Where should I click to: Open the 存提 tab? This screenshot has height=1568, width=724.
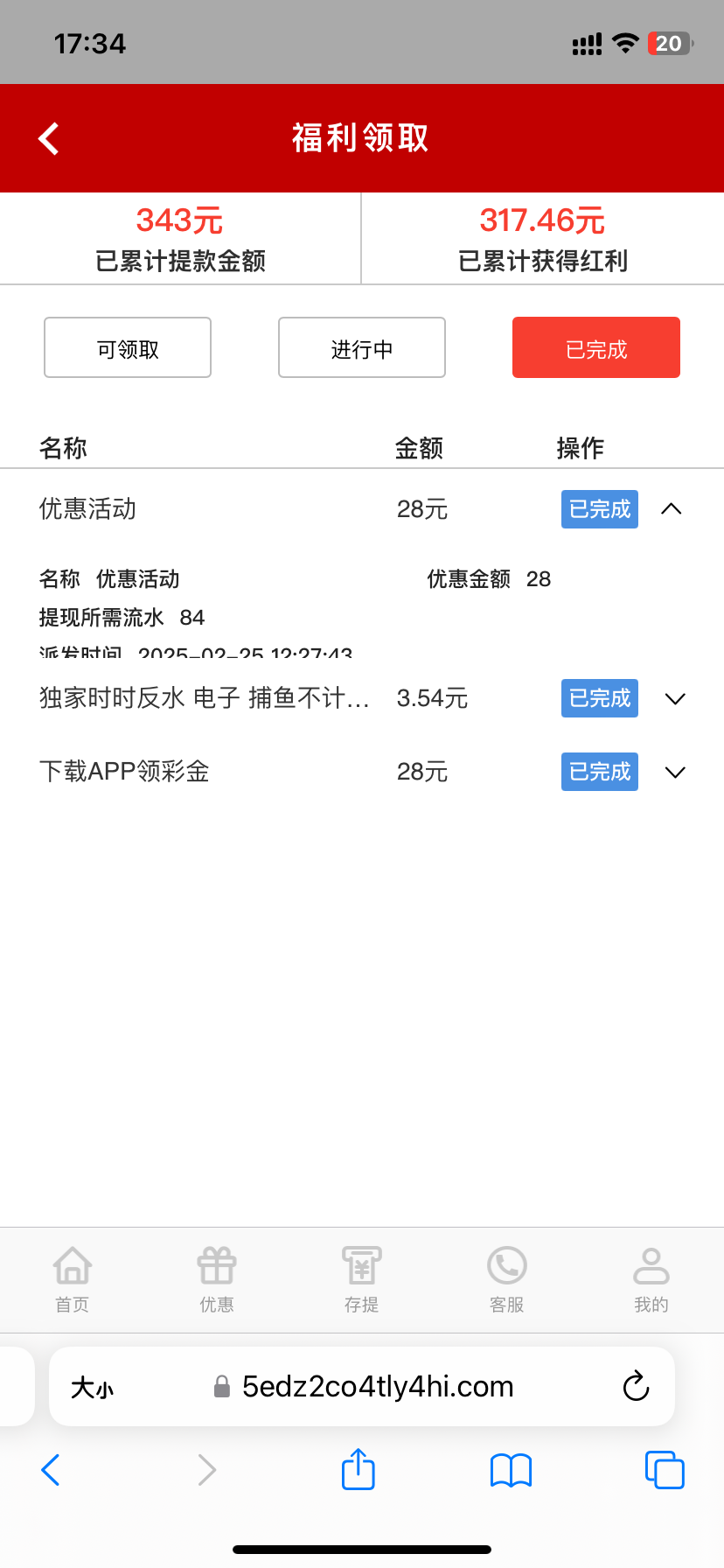coord(361,1279)
